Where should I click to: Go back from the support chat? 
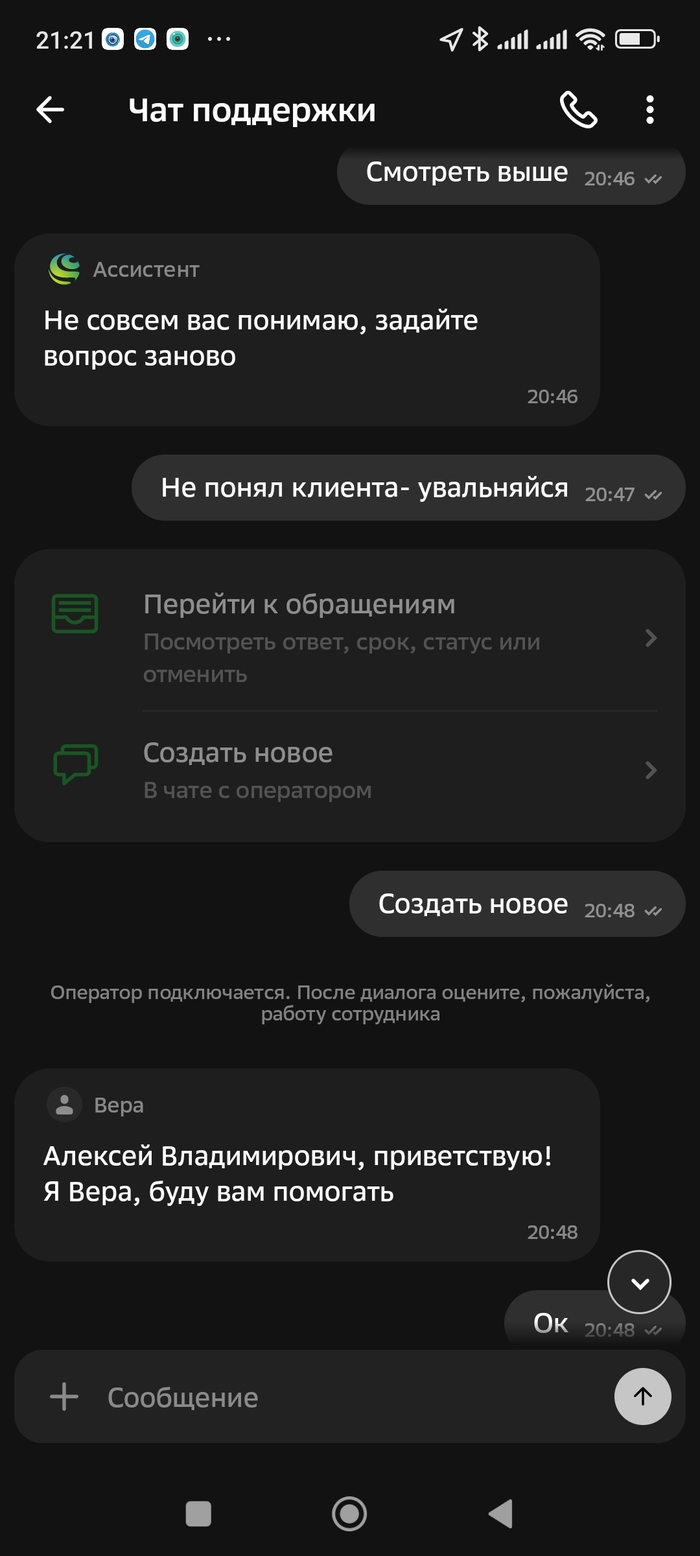(50, 110)
